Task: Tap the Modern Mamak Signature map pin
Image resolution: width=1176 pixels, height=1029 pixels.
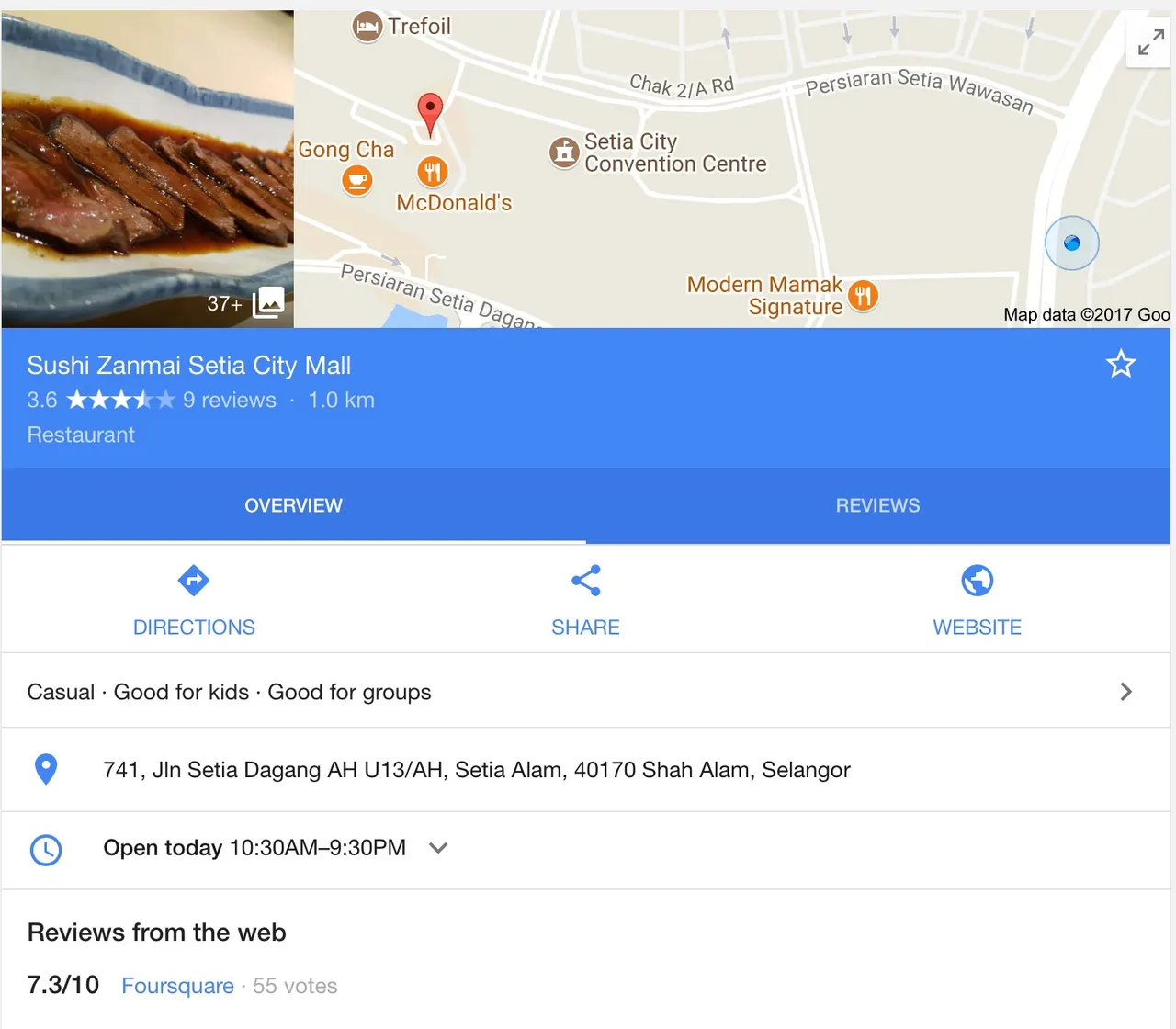Action: [862, 296]
